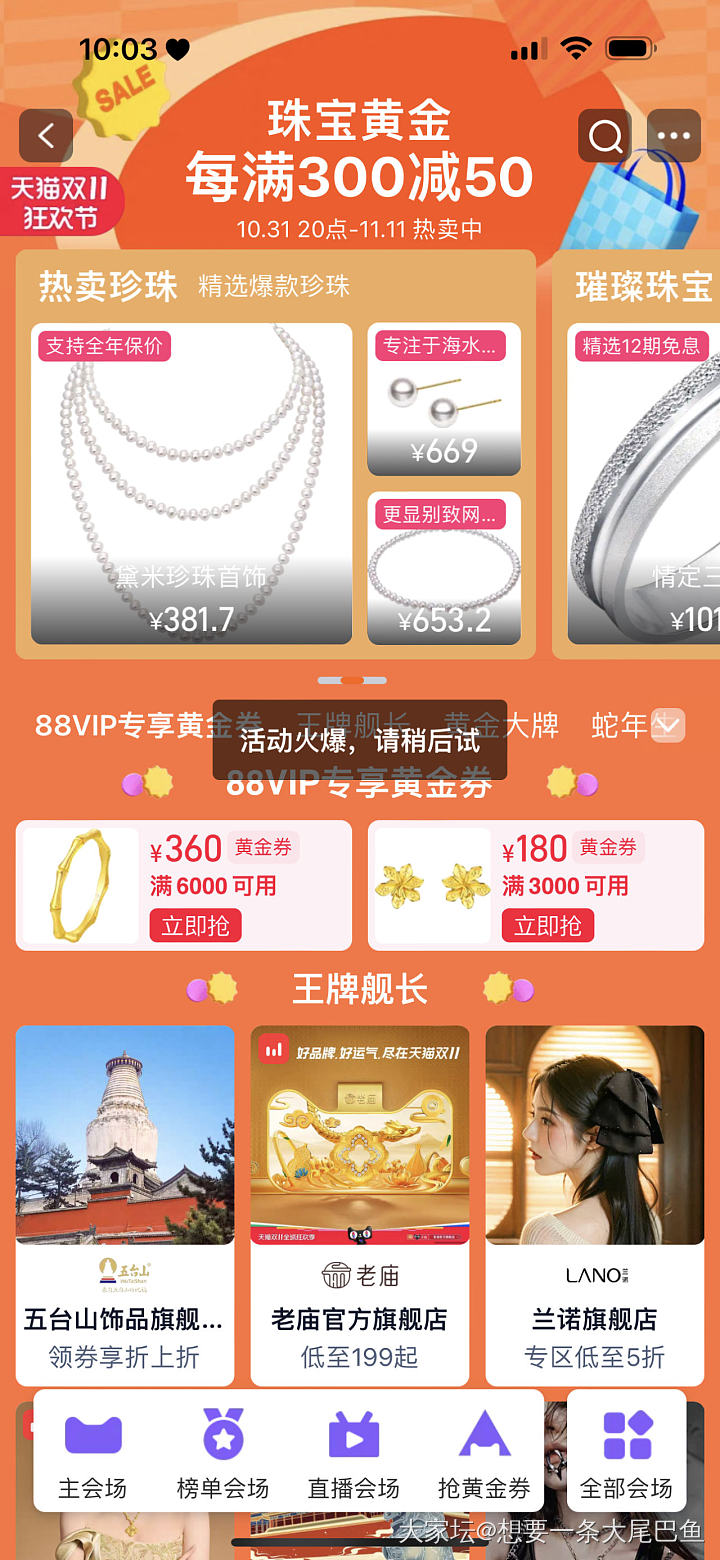
Task: Open 兰诺旗舰店 store card
Action: [x=594, y=1204]
